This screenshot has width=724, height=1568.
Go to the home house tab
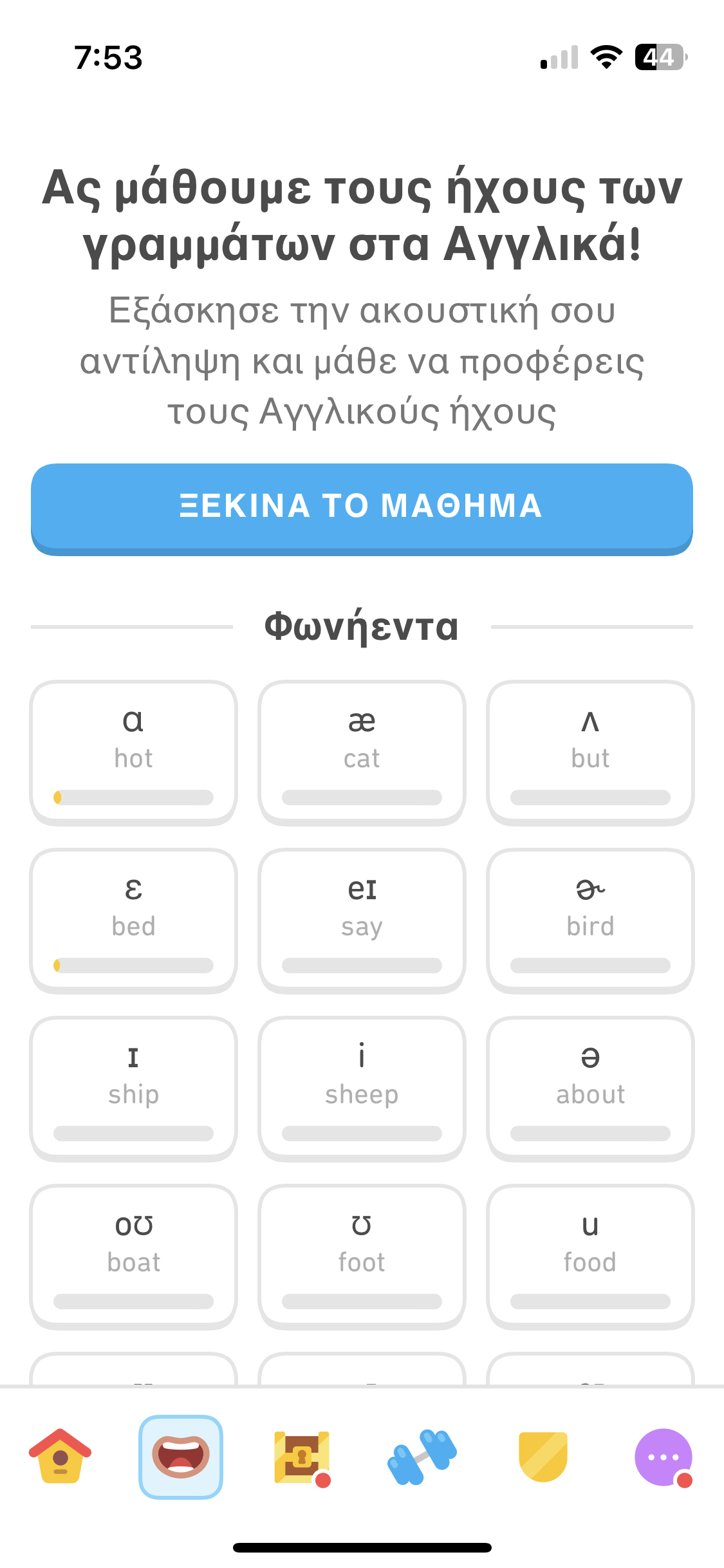coord(60,1457)
